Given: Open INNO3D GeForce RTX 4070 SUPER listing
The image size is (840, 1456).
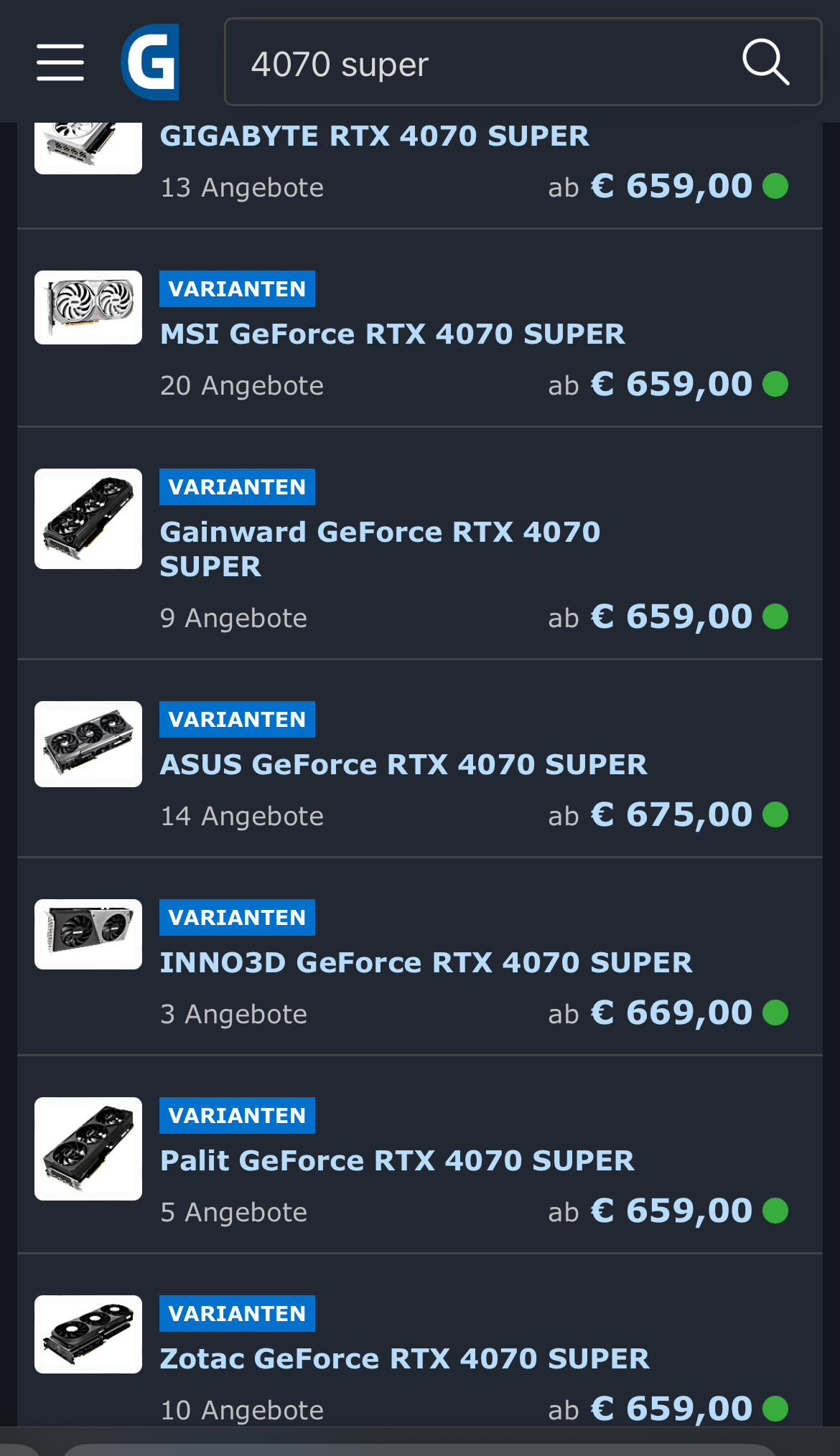Looking at the screenshot, I should point(426,963).
